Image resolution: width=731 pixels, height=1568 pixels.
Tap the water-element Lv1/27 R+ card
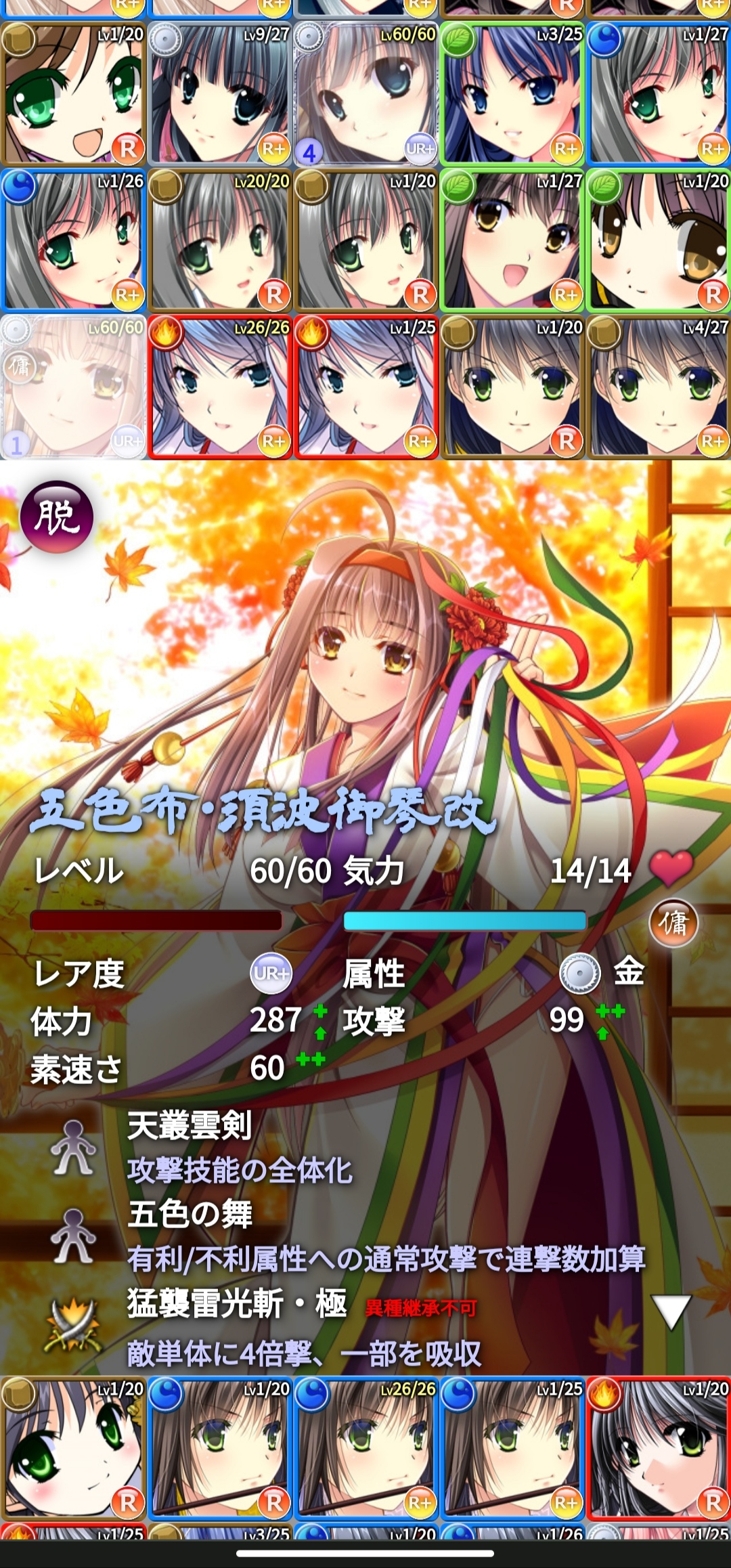click(x=658, y=94)
